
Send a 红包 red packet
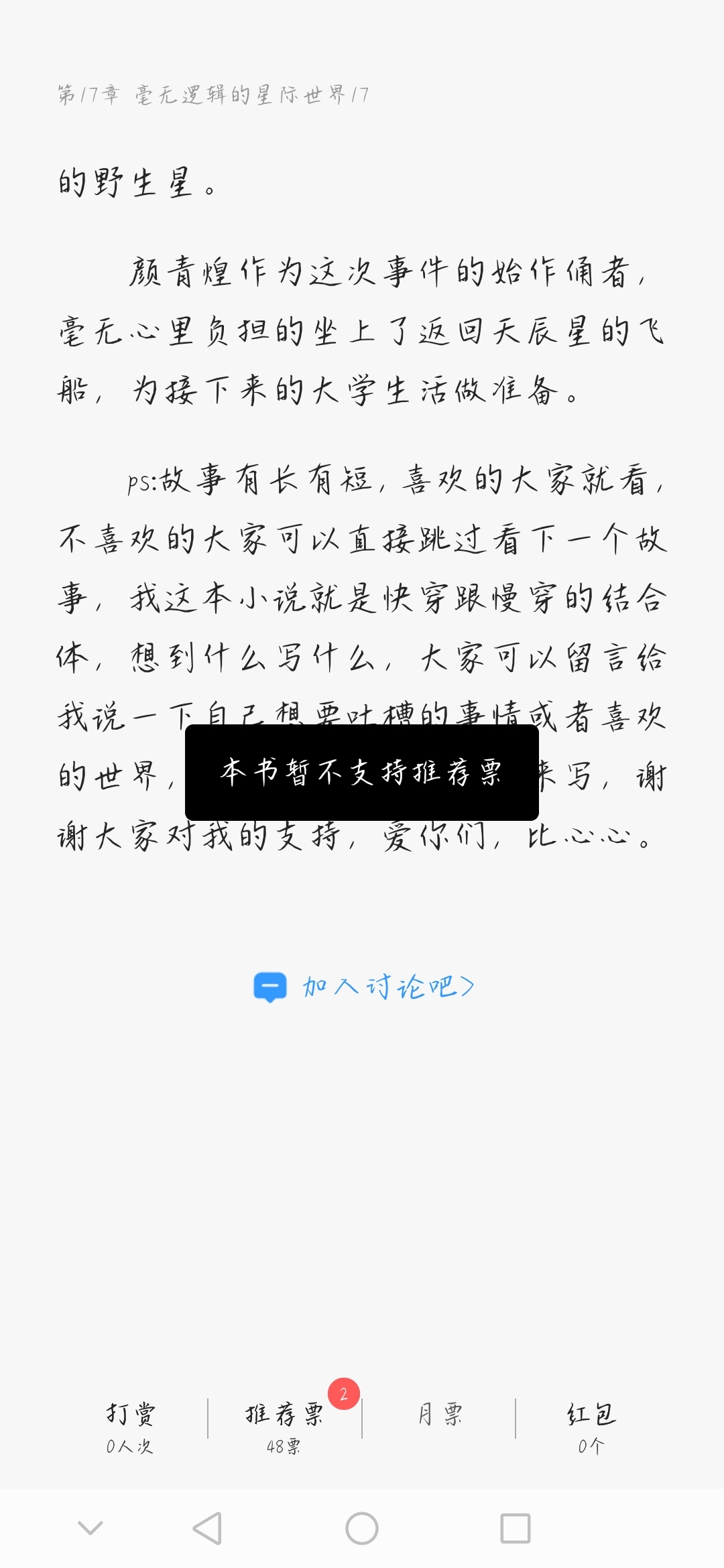(x=591, y=1427)
